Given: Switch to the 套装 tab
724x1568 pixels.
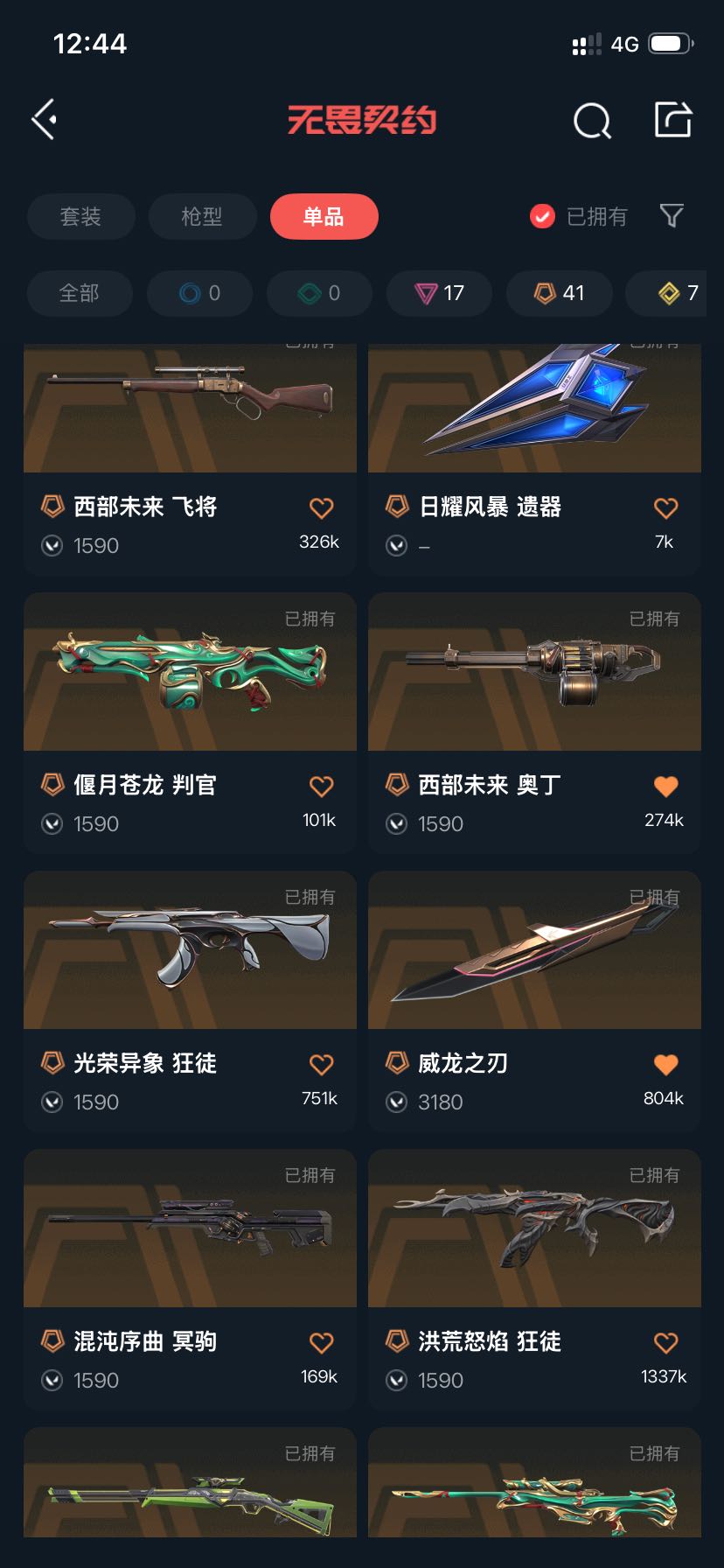Looking at the screenshot, I should click(x=80, y=216).
